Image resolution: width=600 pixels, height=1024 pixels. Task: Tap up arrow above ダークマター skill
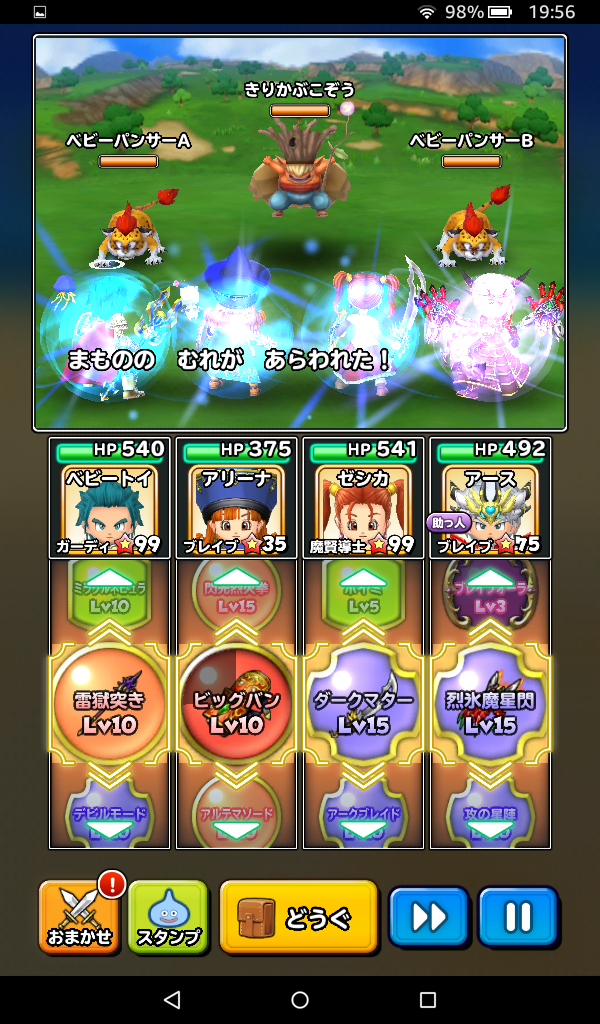(x=363, y=580)
